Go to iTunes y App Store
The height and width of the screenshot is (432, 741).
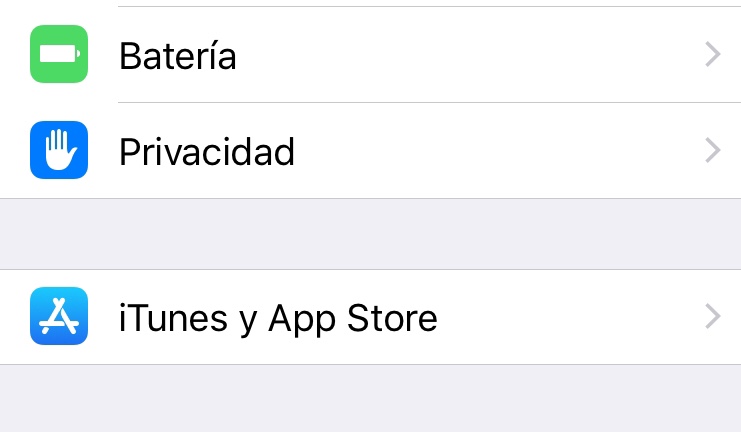(x=370, y=317)
